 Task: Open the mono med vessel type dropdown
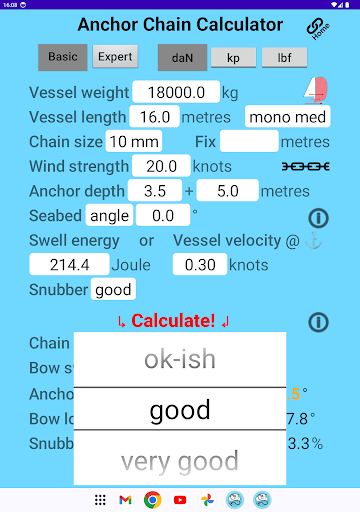pos(287,117)
